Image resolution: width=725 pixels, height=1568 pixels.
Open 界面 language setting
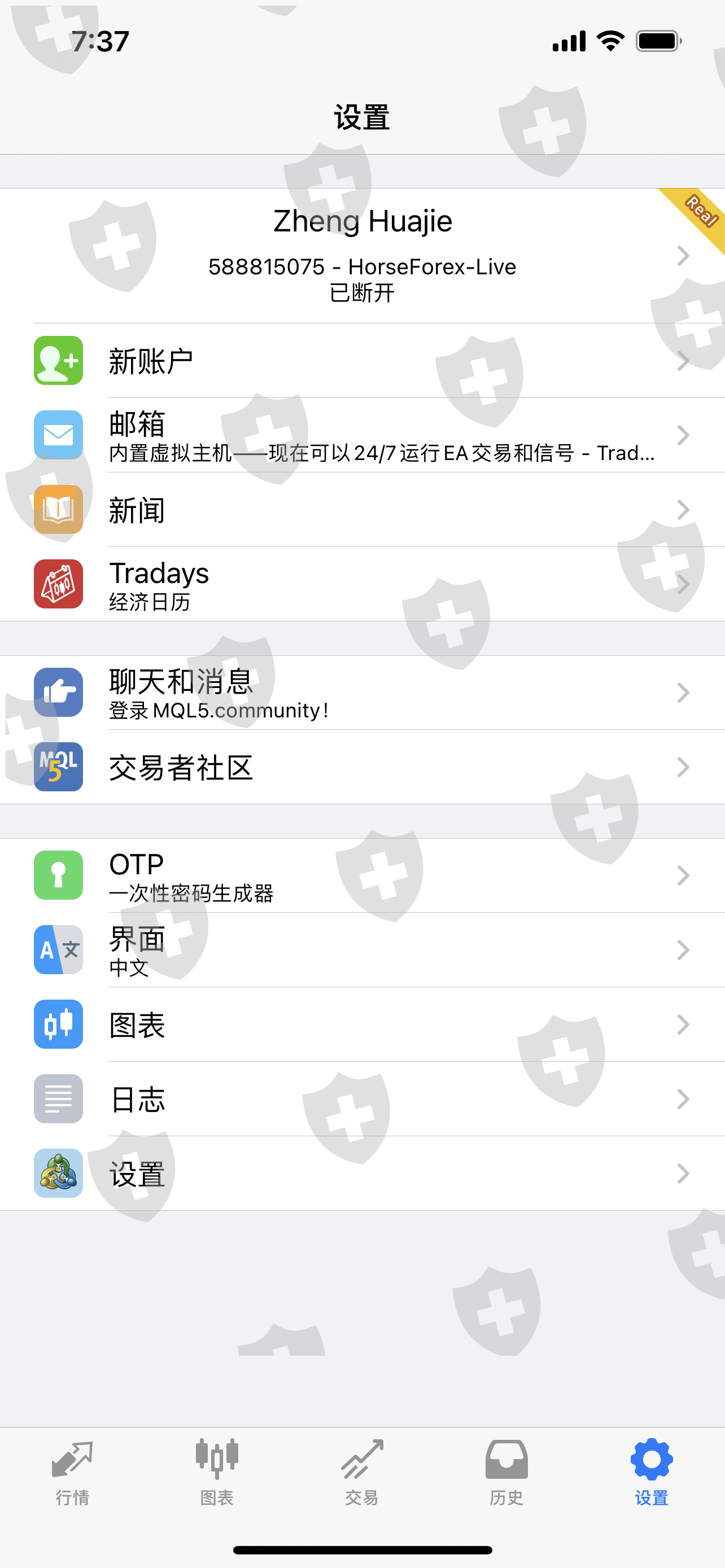(362, 949)
